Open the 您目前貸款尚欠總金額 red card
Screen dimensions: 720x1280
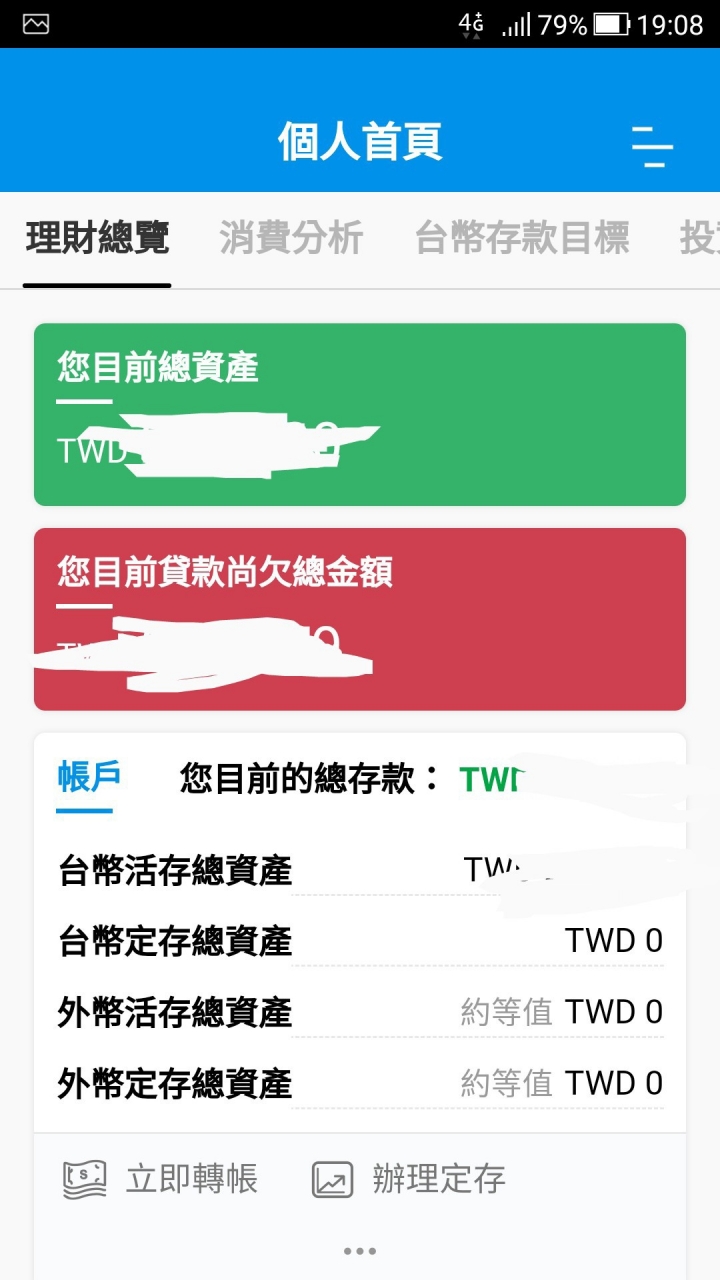360,619
